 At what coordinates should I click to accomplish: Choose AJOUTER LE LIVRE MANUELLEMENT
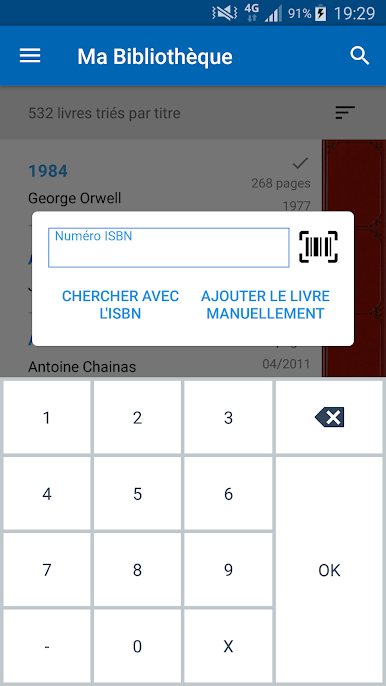[265, 305]
